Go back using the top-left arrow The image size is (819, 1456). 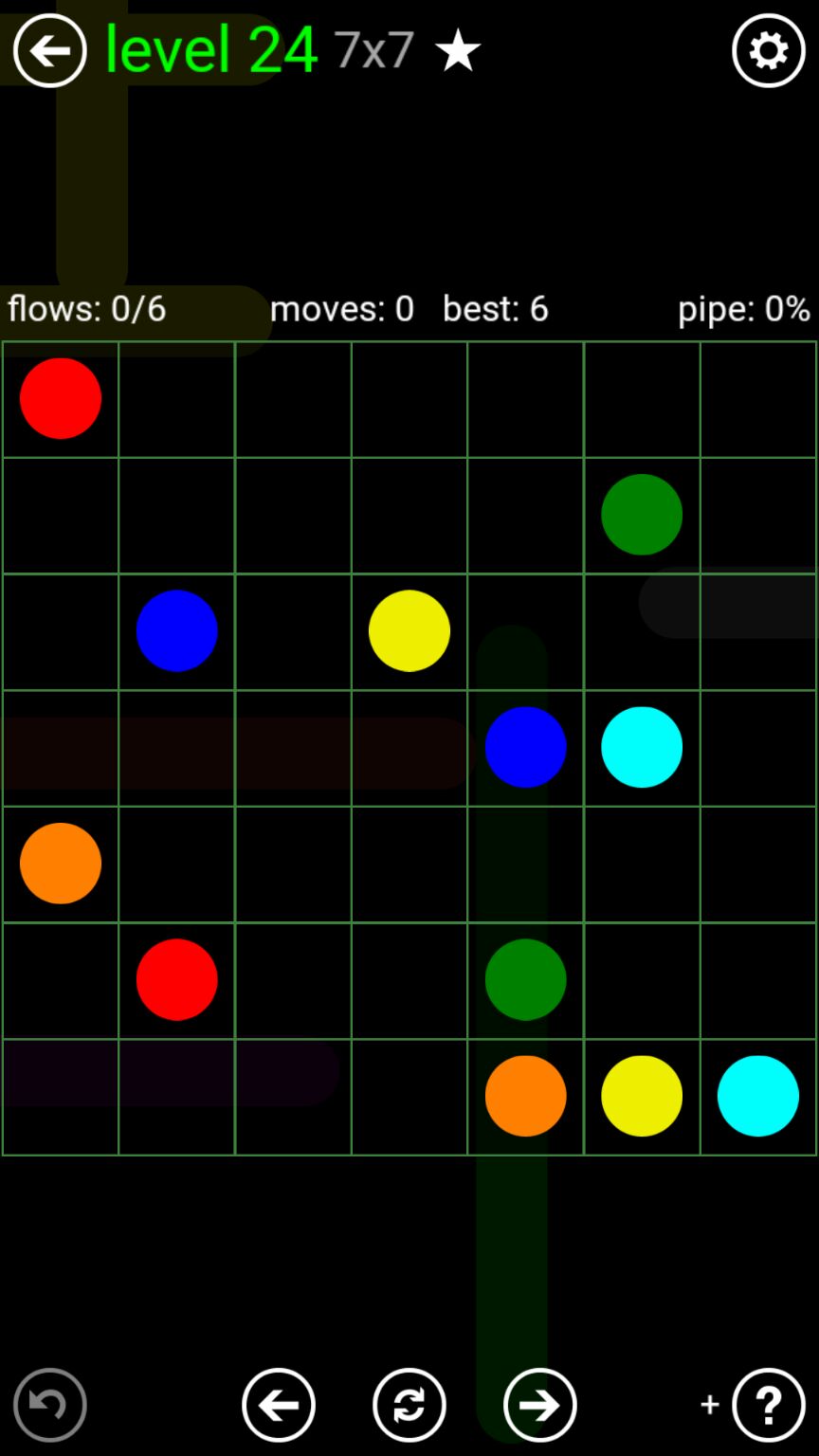click(49, 50)
